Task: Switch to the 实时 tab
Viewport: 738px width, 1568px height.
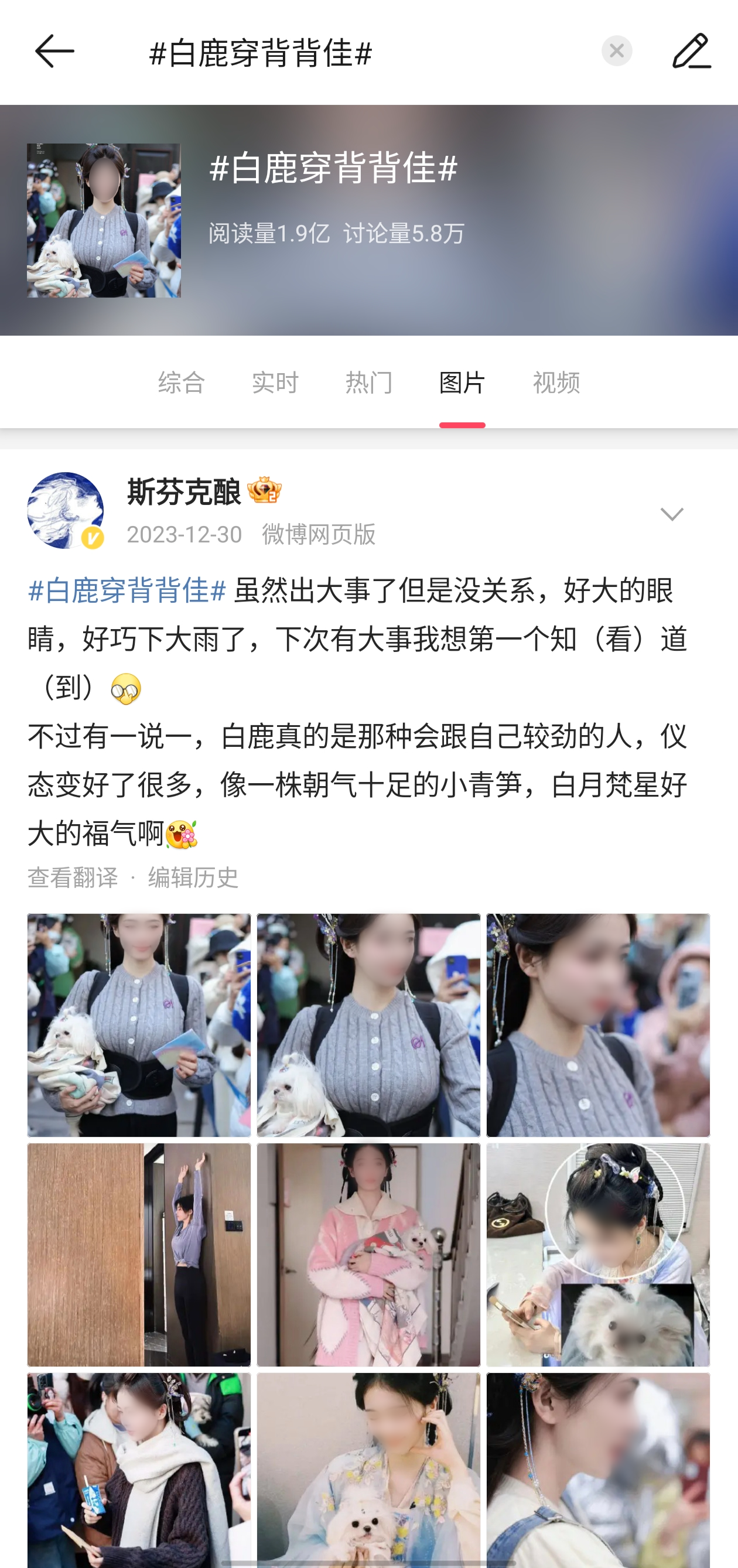Action: [275, 382]
